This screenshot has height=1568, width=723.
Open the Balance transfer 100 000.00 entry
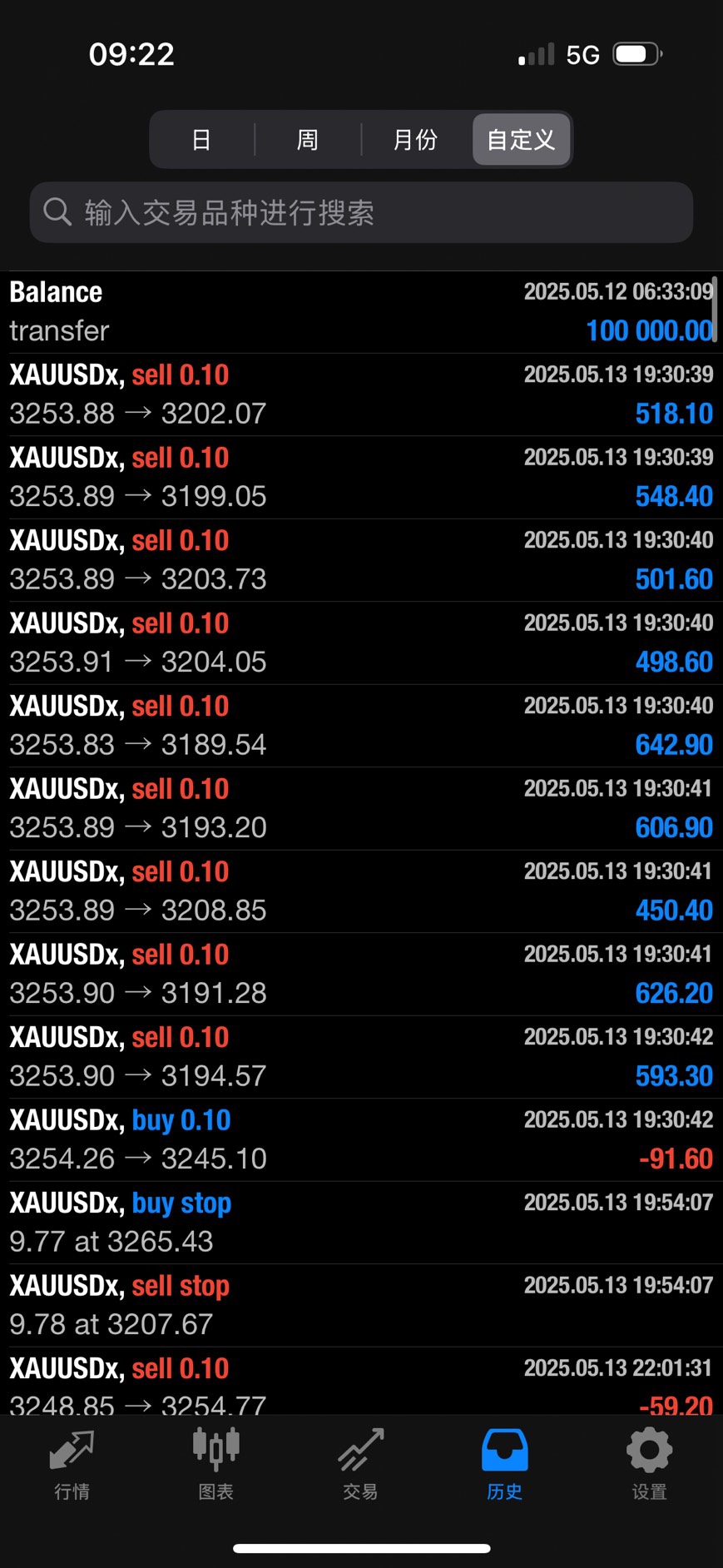coord(361,311)
